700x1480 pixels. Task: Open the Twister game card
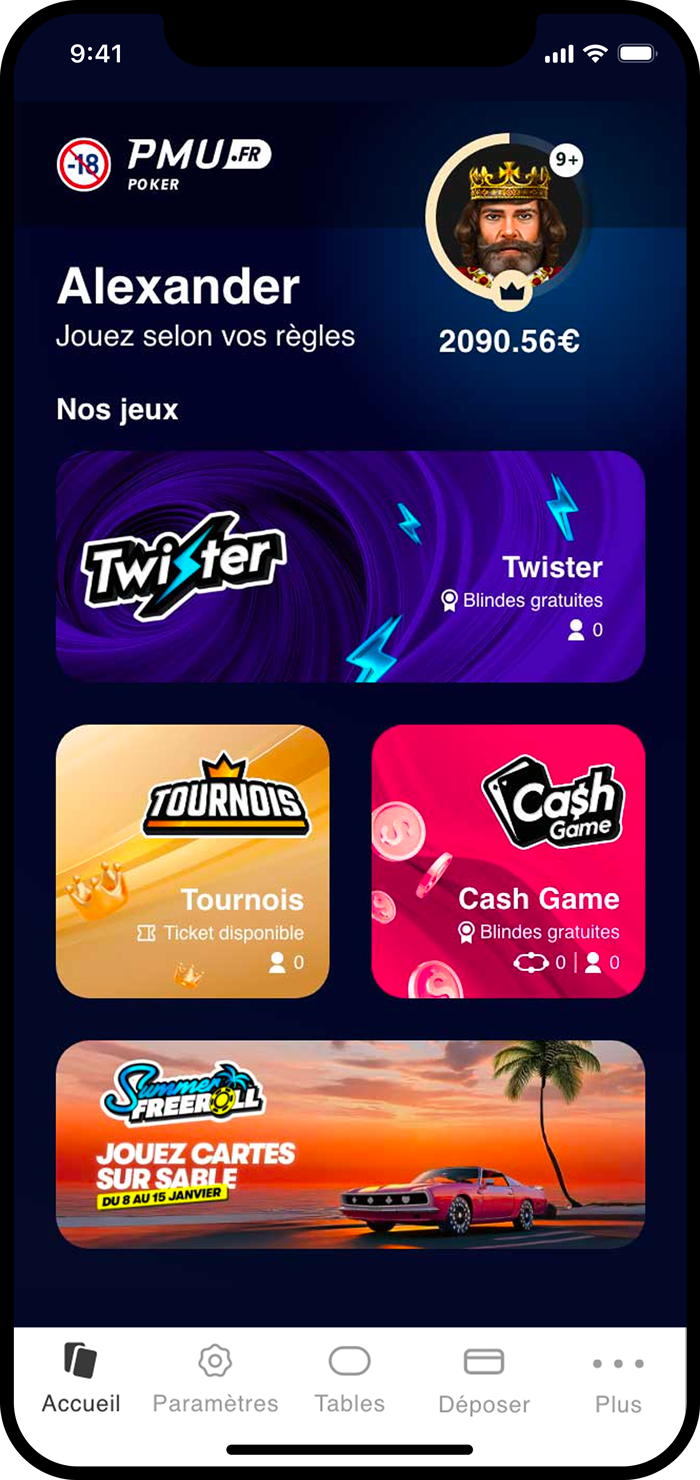coord(350,566)
